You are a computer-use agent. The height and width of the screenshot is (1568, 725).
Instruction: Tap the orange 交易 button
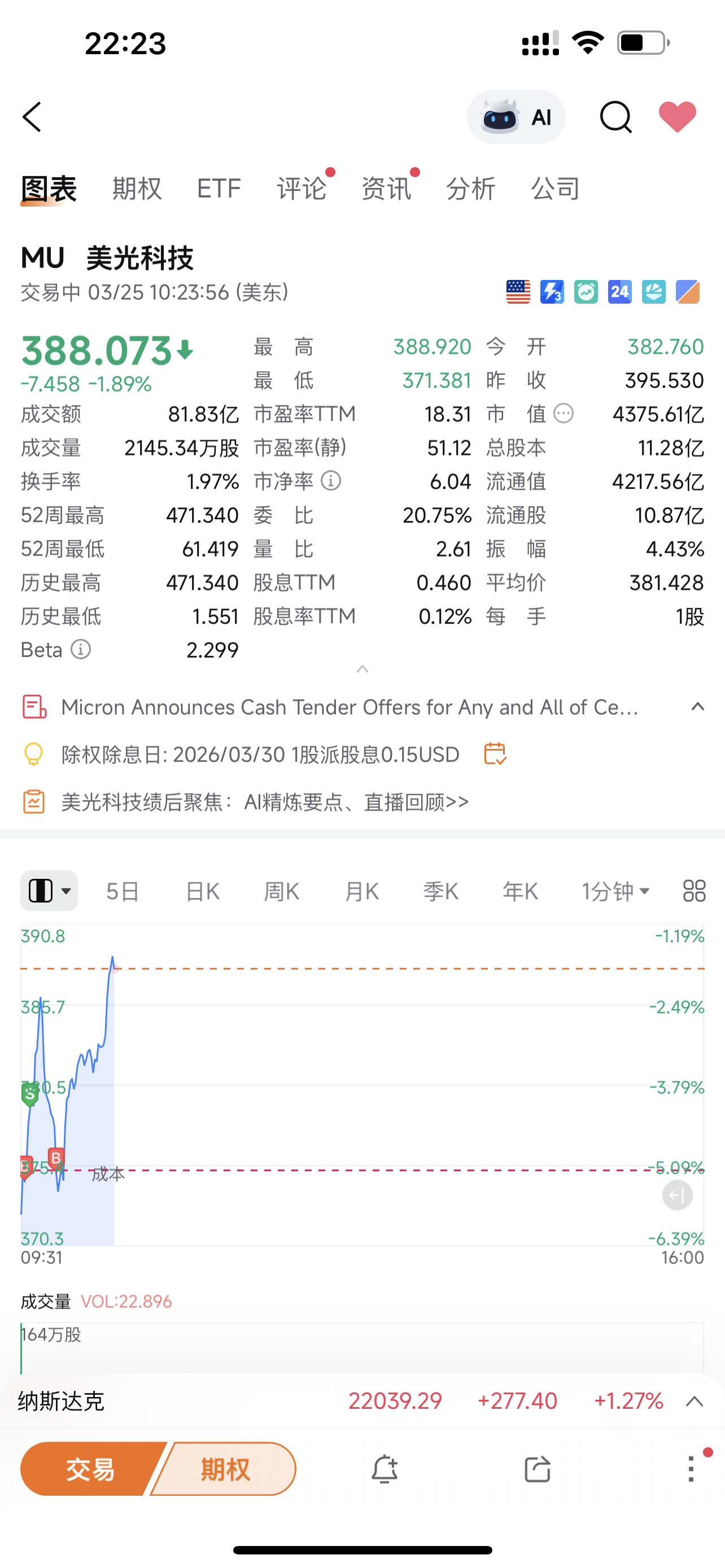90,1469
